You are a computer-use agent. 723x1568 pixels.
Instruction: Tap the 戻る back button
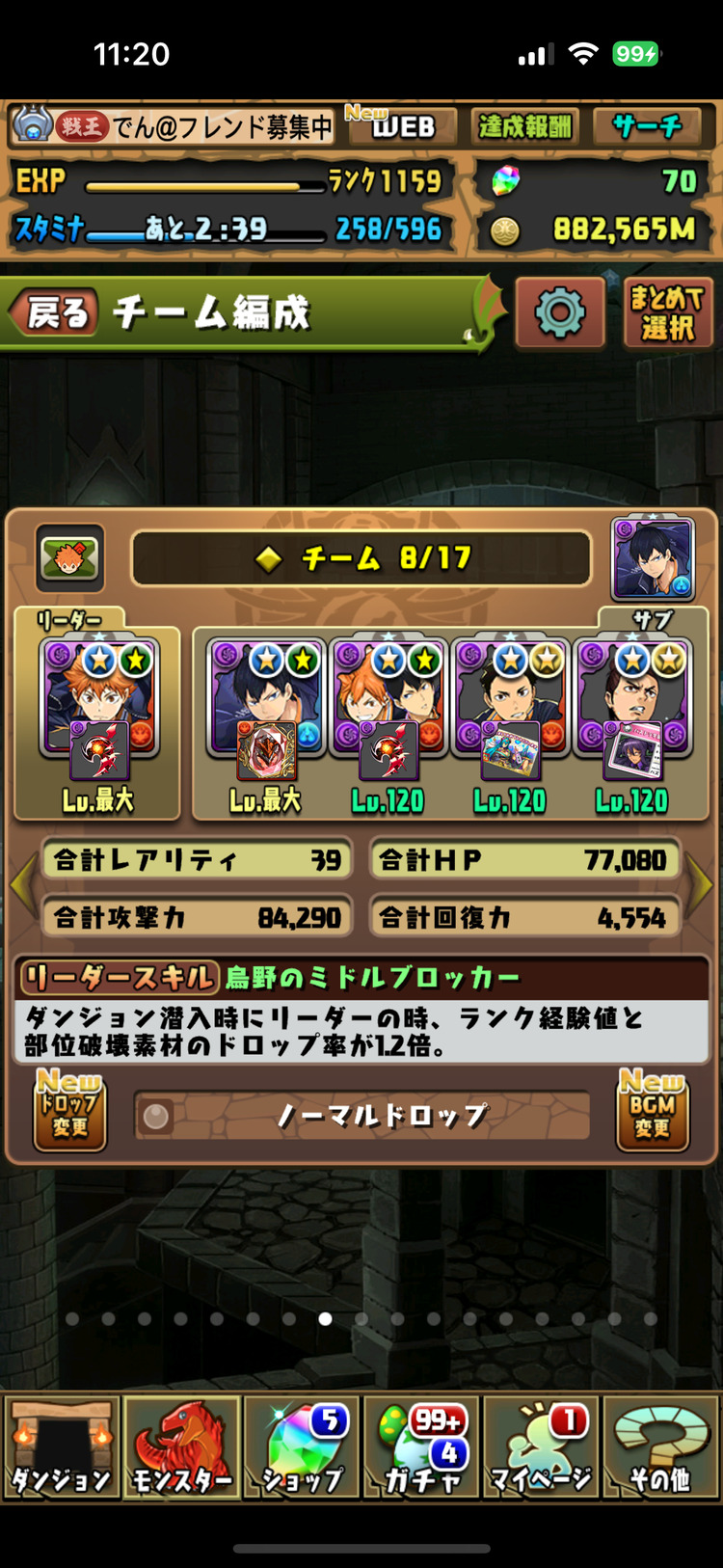click(x=54, y=313)
